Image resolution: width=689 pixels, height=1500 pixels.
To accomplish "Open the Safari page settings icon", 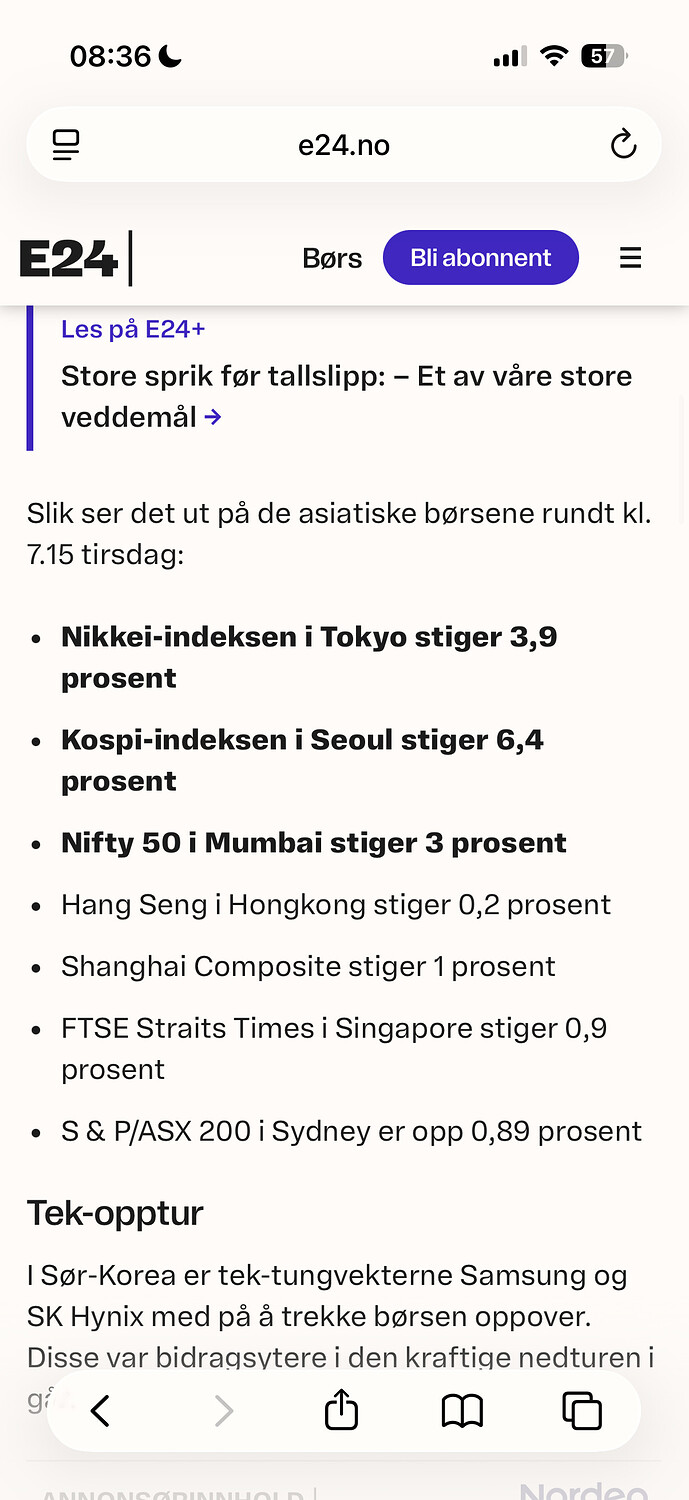I will tap(66, 145).
